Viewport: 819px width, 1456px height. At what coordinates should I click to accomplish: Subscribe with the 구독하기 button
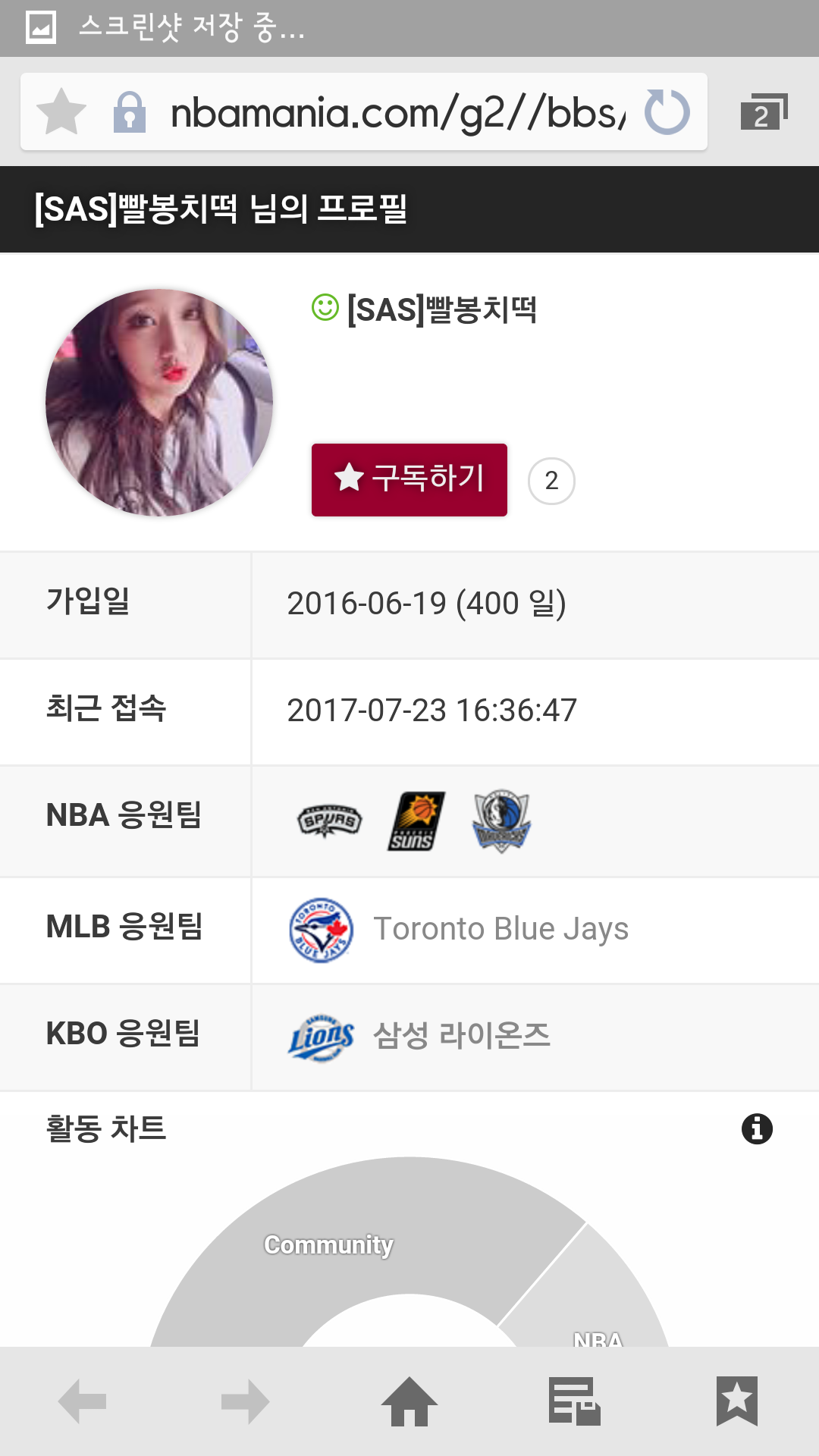coord(409,480)
